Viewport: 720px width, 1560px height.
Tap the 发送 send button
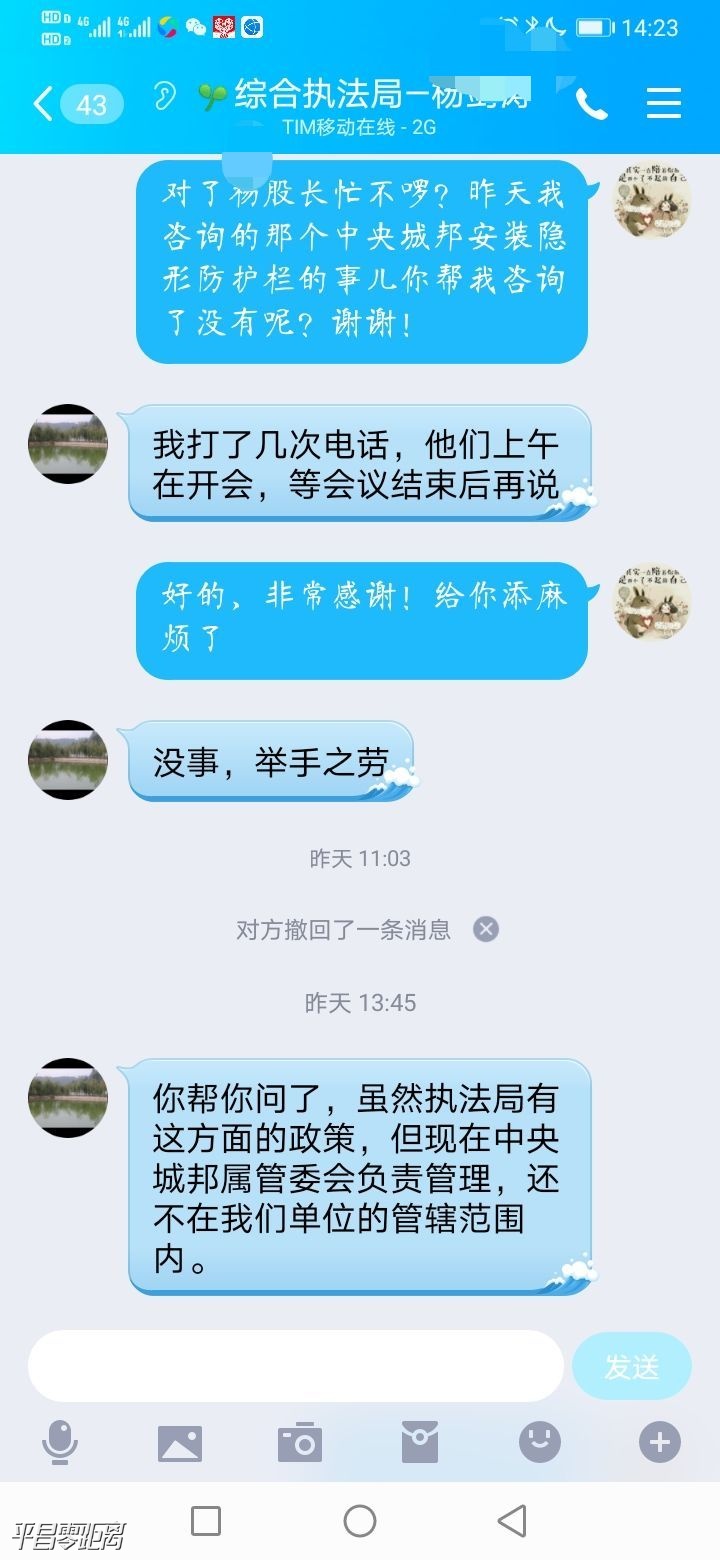pos(631,1366)
